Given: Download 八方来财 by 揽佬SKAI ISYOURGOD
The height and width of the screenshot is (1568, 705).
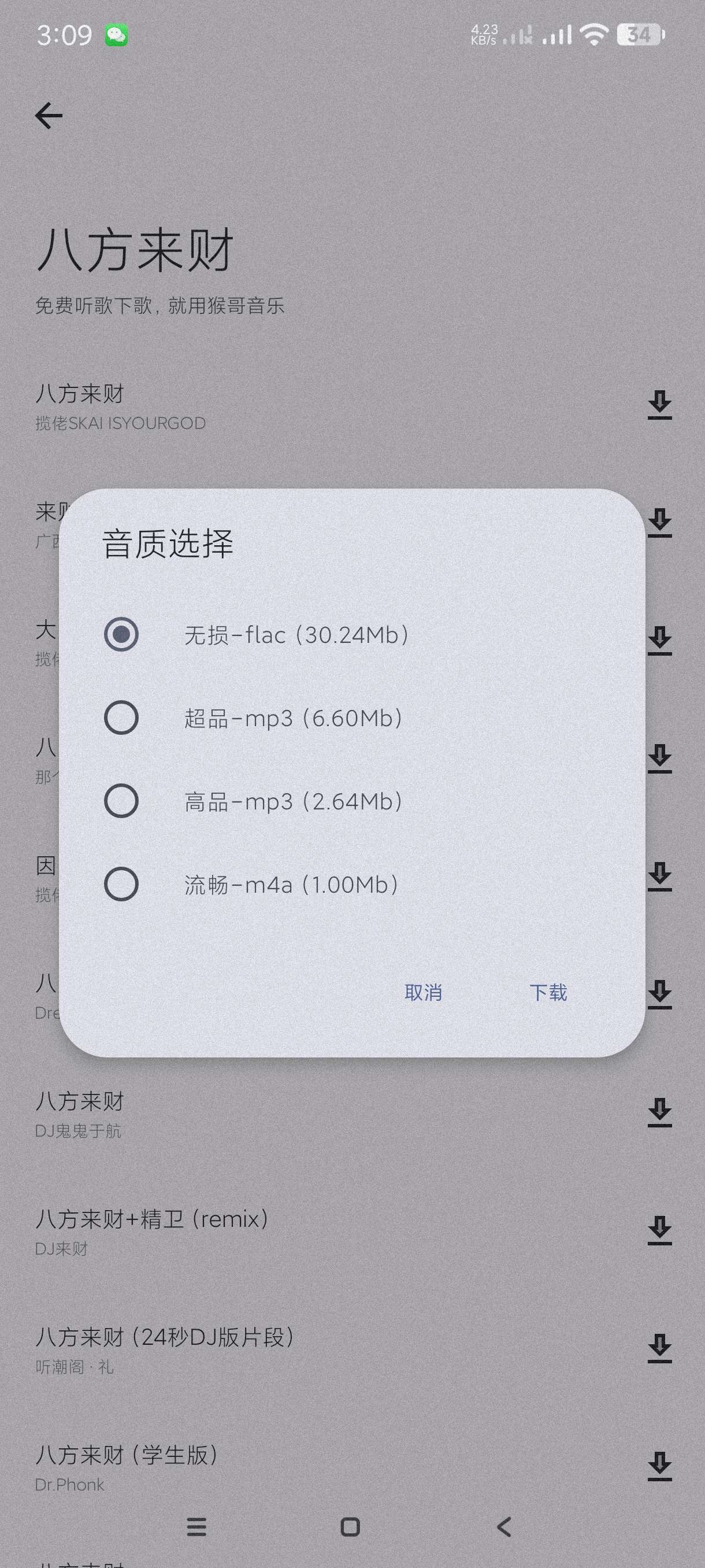Looking at the screenshot, I should [659, 406].
